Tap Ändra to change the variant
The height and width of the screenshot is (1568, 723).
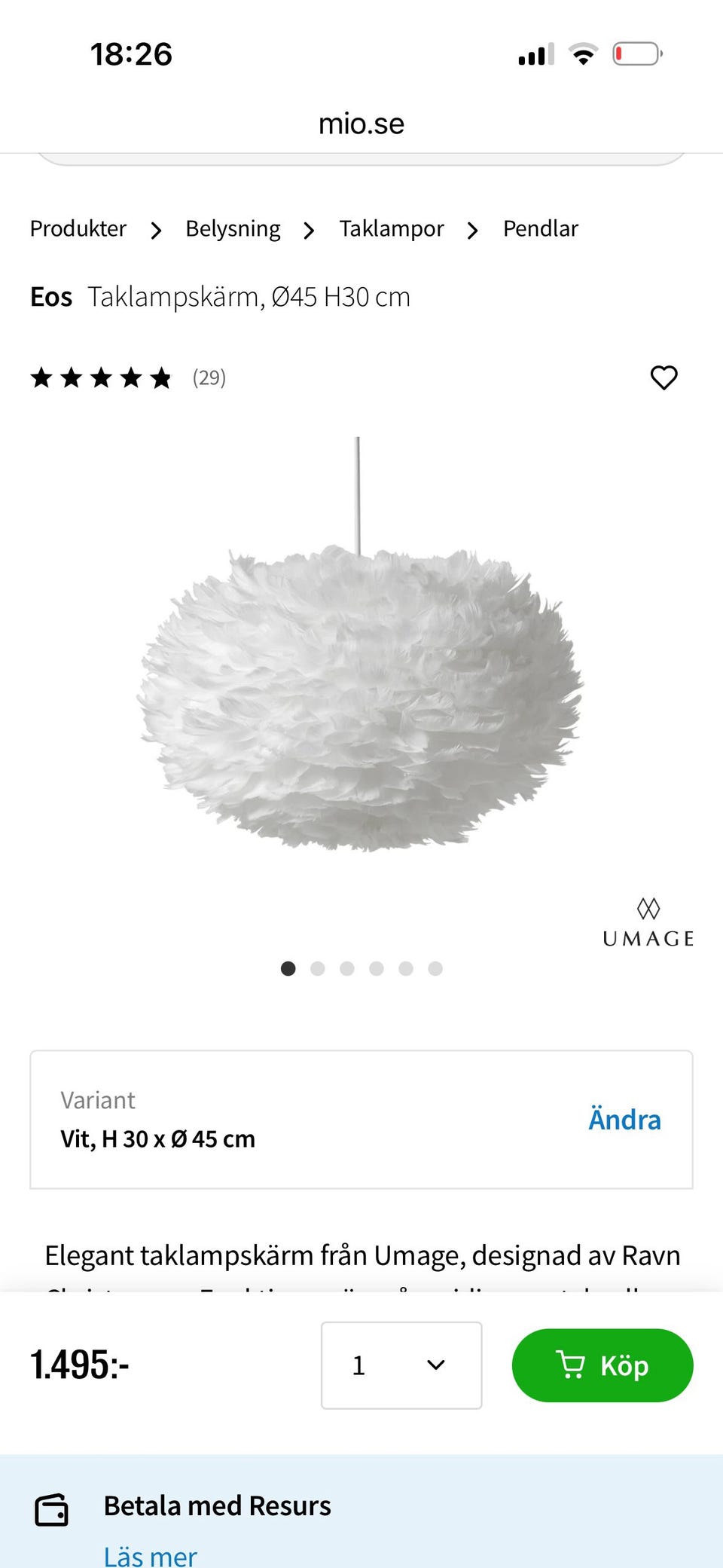click(624, 1120)
